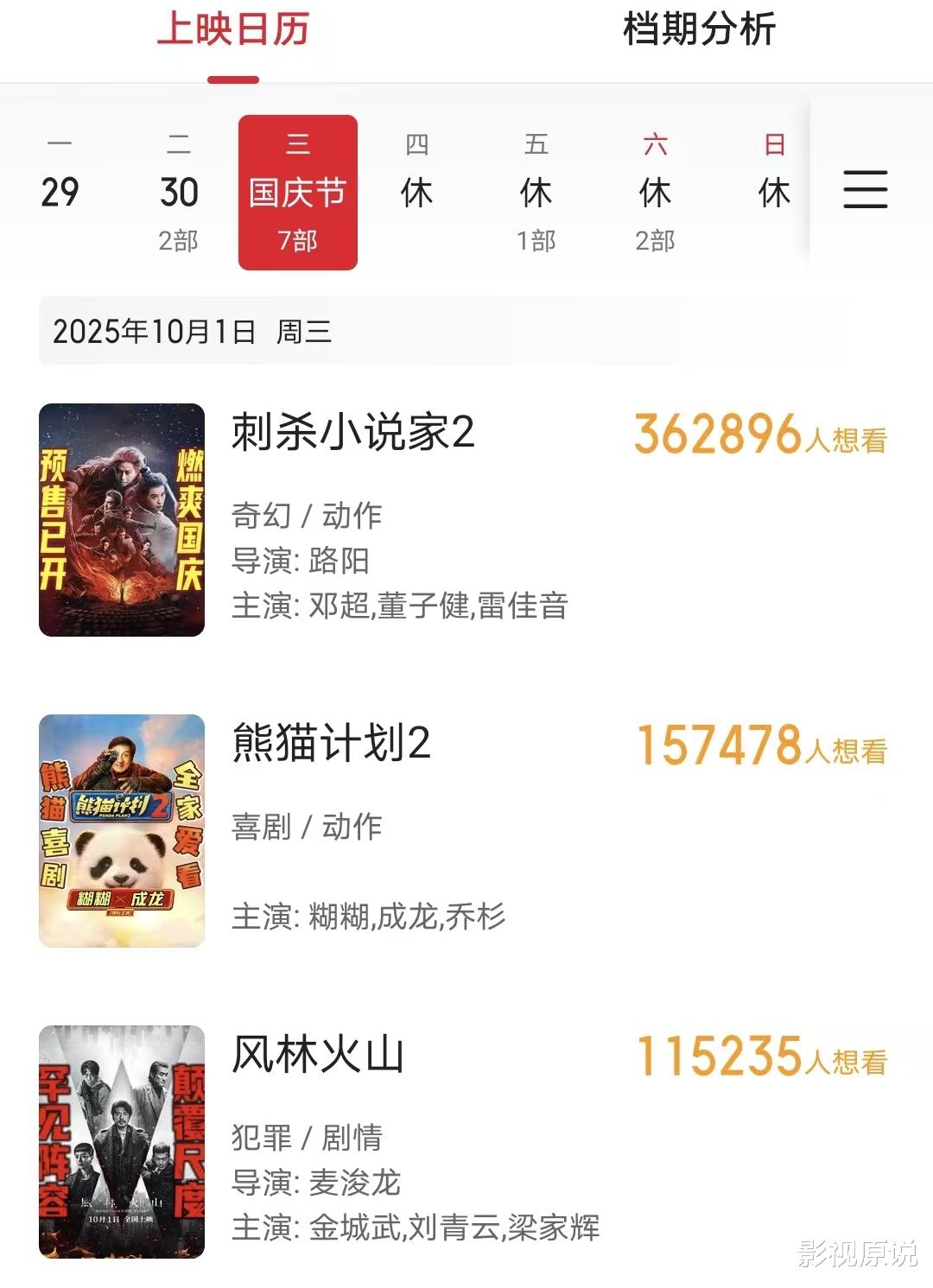Screen dimensions: 933x1288
Task: Pick Thursday 休 in the date strip
Action: (x=417, y=190)
